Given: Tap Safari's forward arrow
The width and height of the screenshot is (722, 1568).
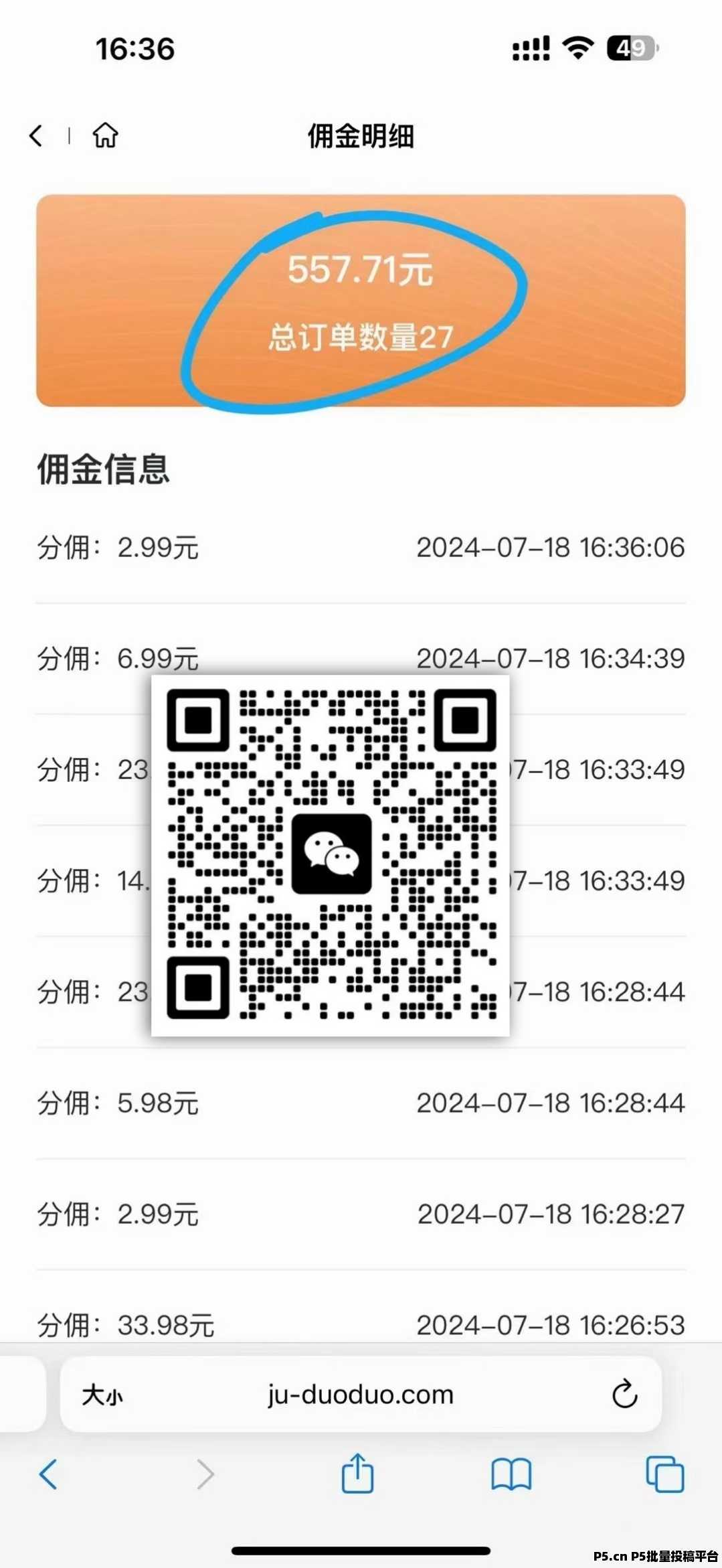Looking at the screenshot, I should tap(205, 1475).
